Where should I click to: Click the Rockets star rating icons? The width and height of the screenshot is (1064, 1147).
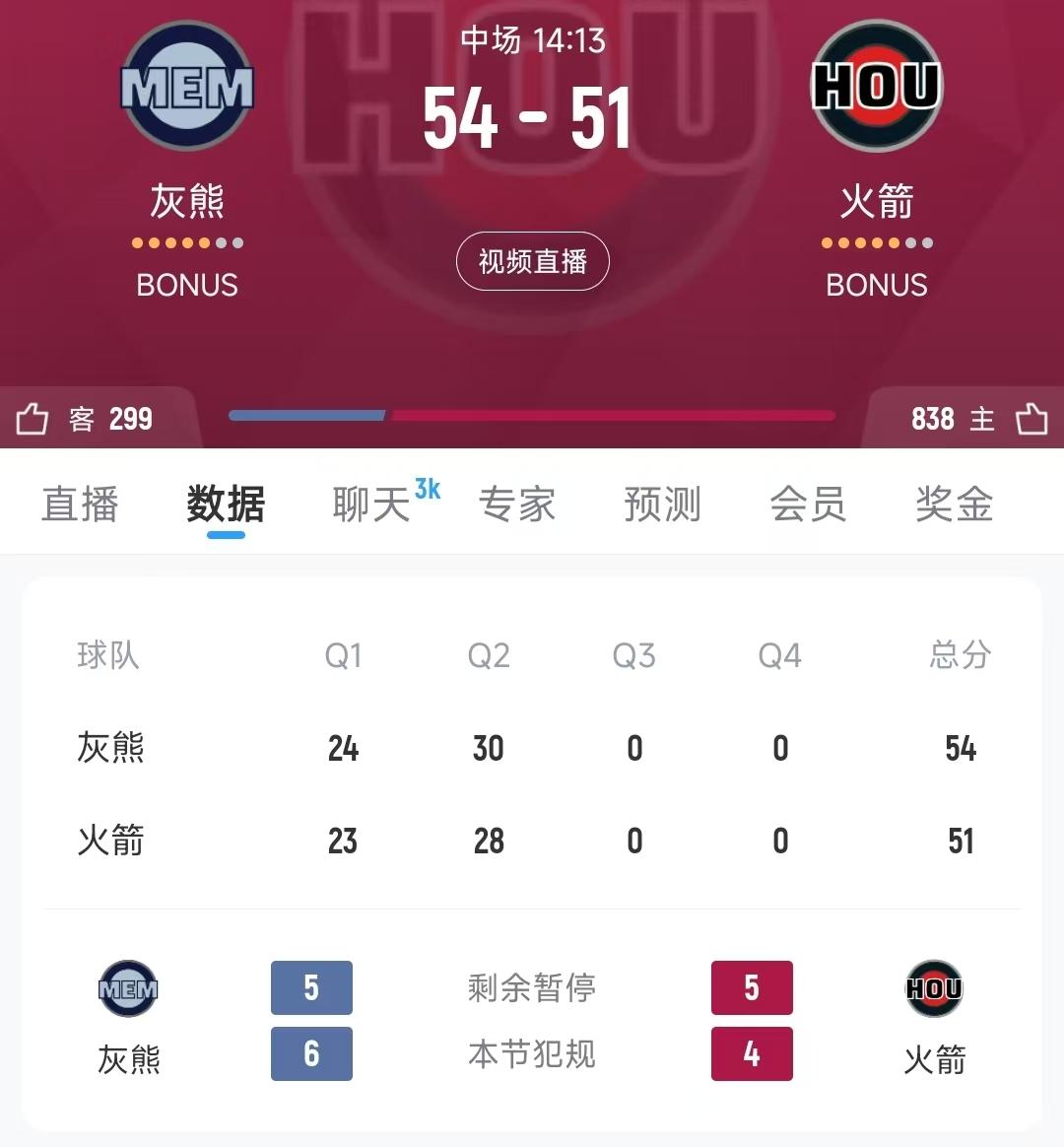click(x=877, y=241)
